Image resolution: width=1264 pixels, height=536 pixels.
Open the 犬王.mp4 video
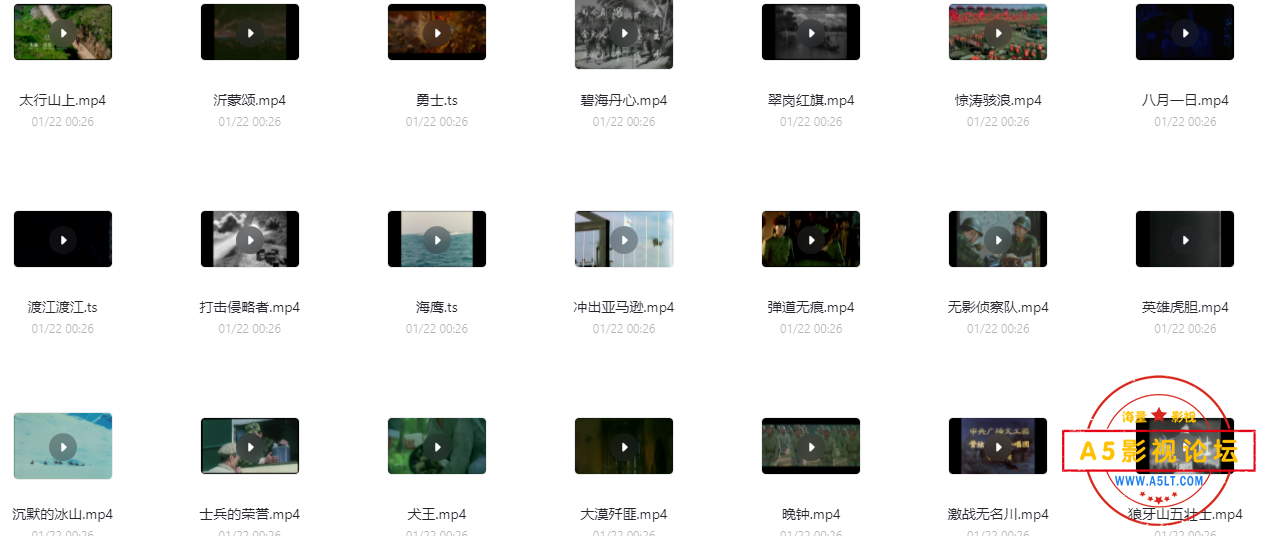437,447
